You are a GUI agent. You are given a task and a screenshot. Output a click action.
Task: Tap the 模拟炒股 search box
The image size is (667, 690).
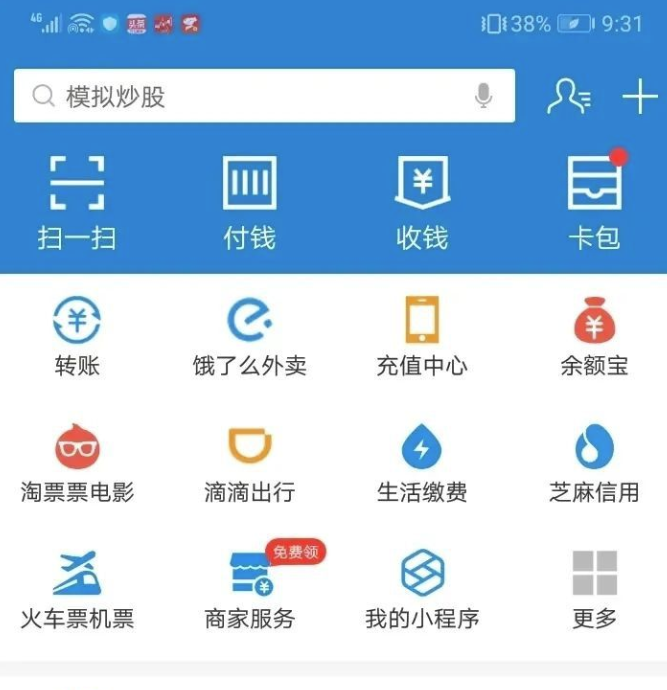coord(240,96)
